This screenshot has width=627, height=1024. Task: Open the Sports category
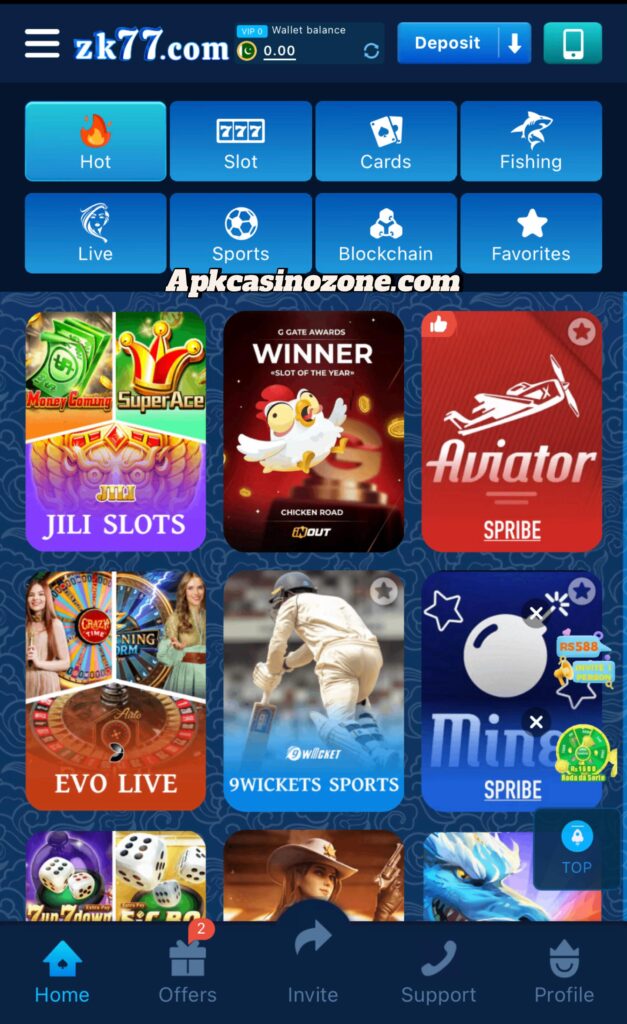240,233
